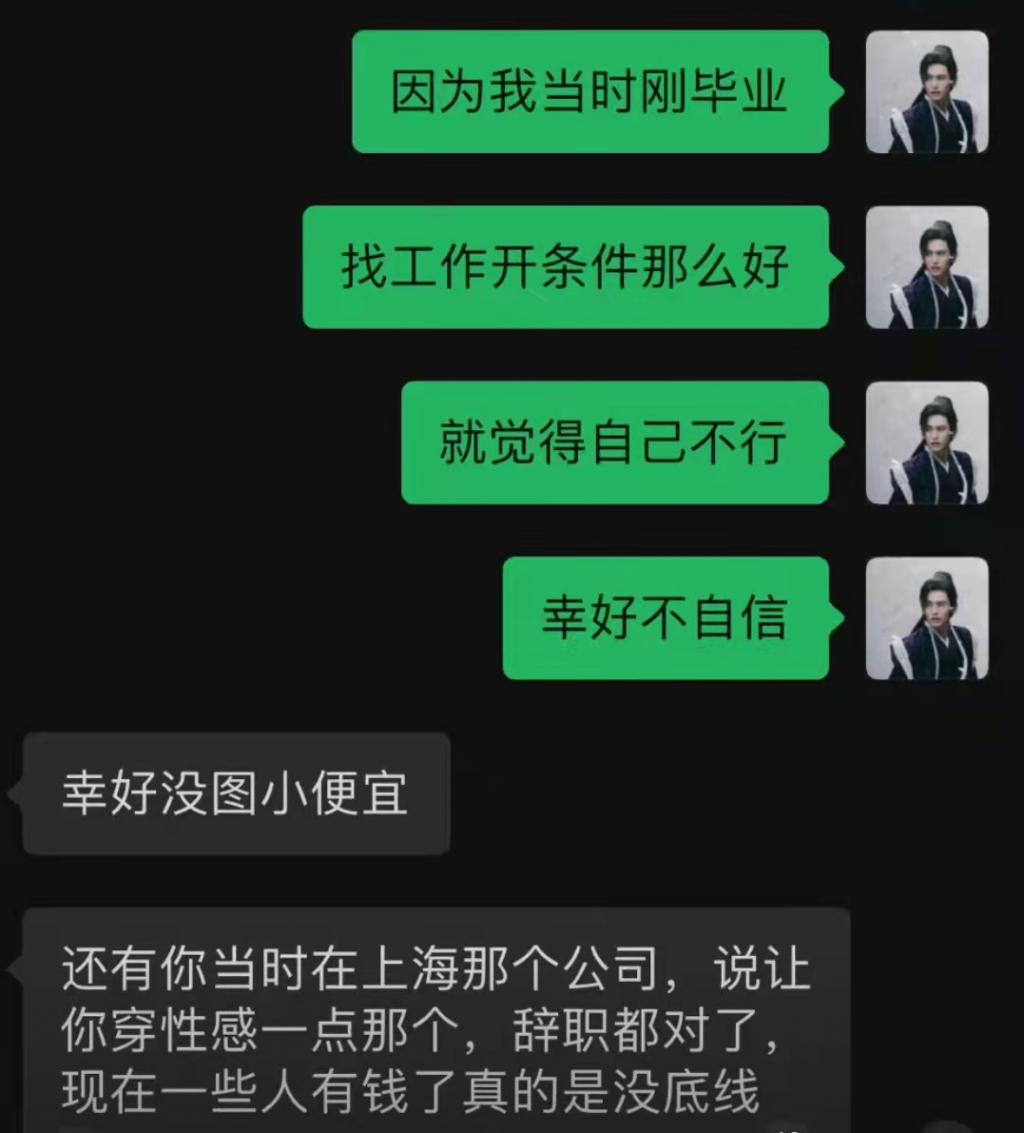Open sender's avatar beside 因为我当时刚毕业
1024x1133 pixels.
pos(926,92)
